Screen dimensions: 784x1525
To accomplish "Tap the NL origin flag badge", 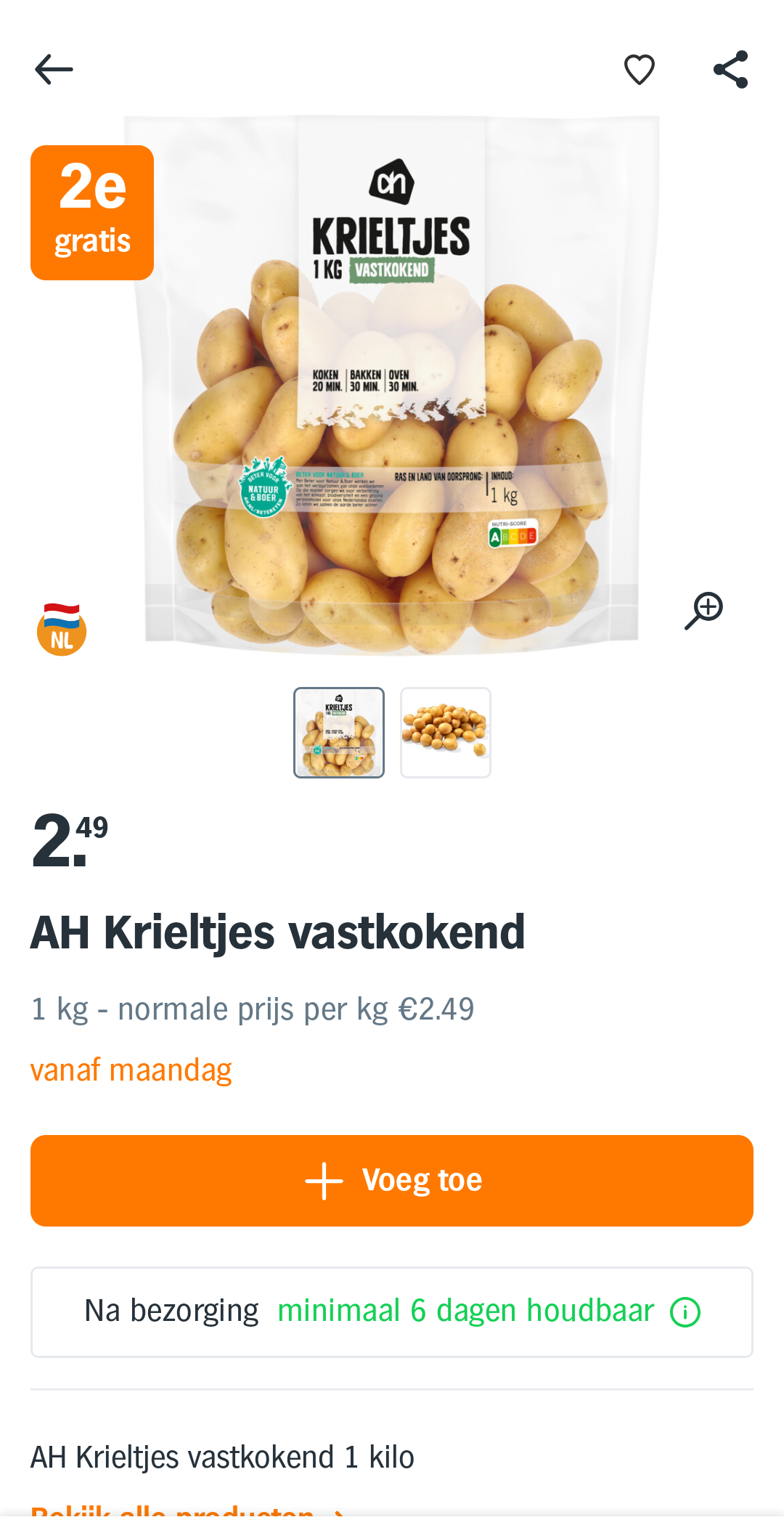I will (x=62, y=630).
